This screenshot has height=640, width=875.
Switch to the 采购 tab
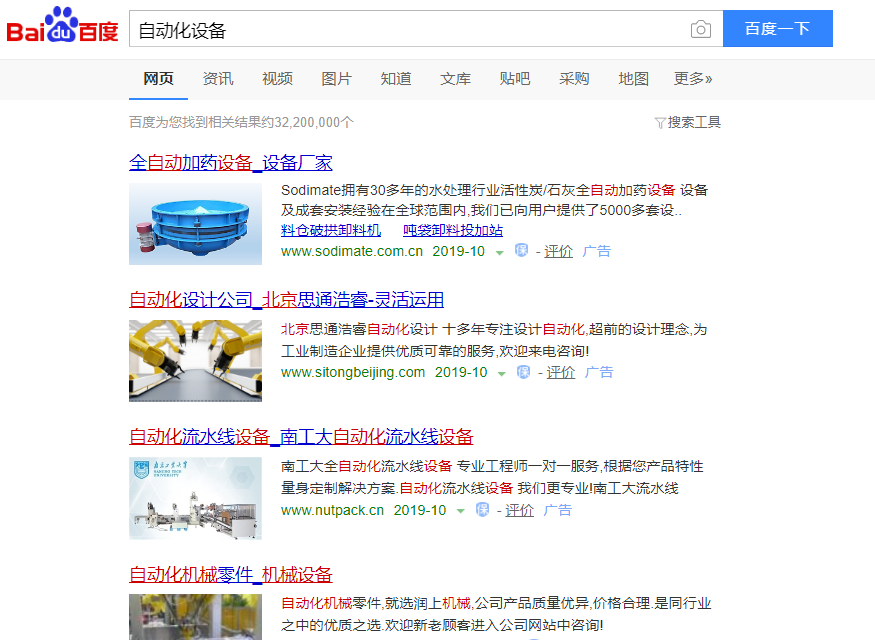pyautogui.click(x=574, y=79)
